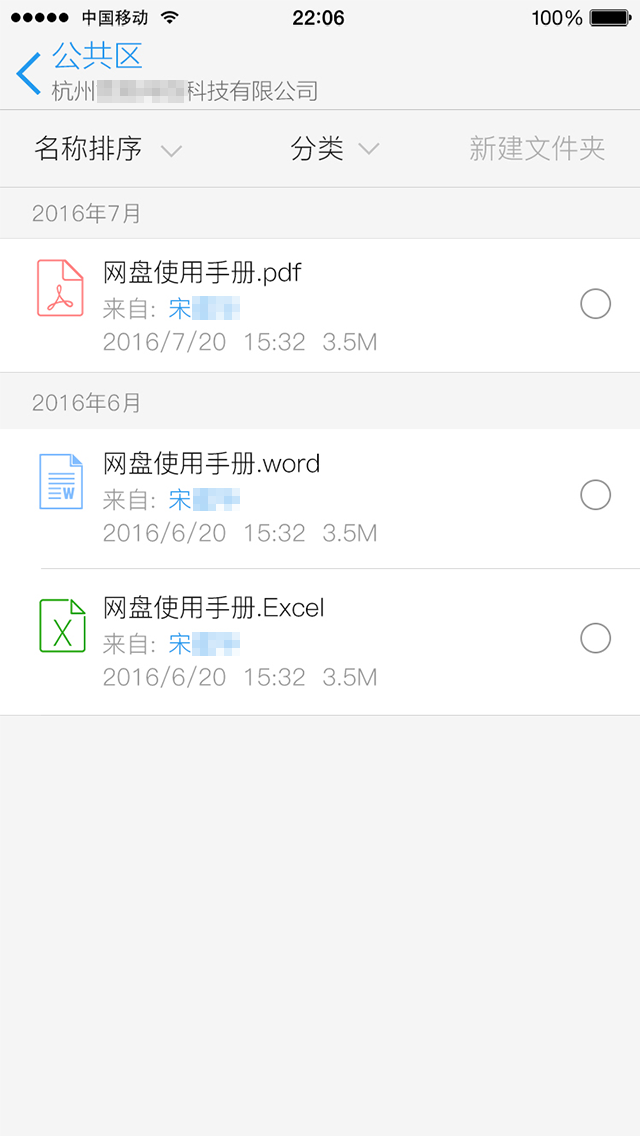This screenshot has height=1136, width=640.
Task: Open the file 网盘使用手册.word
Action: 211,464
